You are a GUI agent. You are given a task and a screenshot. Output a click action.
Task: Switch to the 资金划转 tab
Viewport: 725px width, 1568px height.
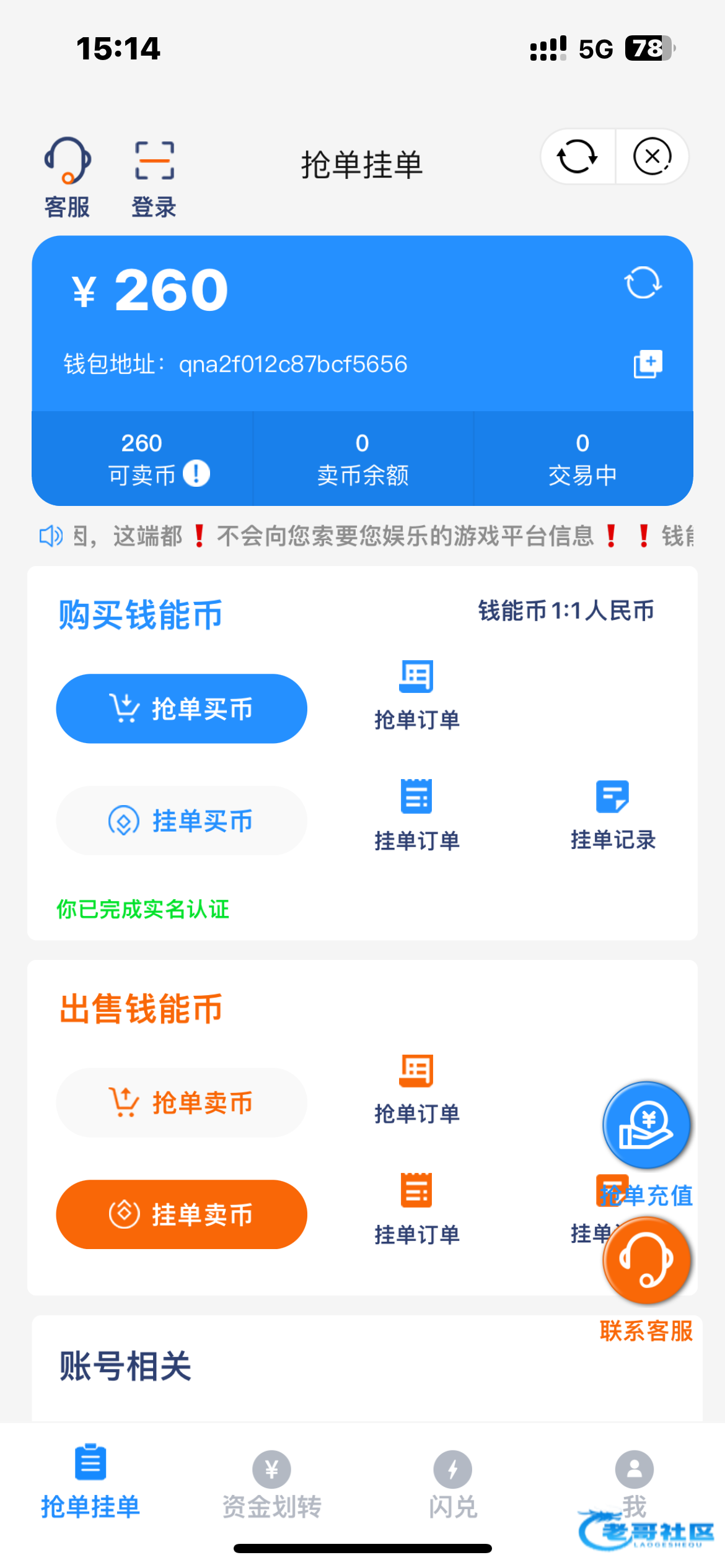click(271, 1483)
